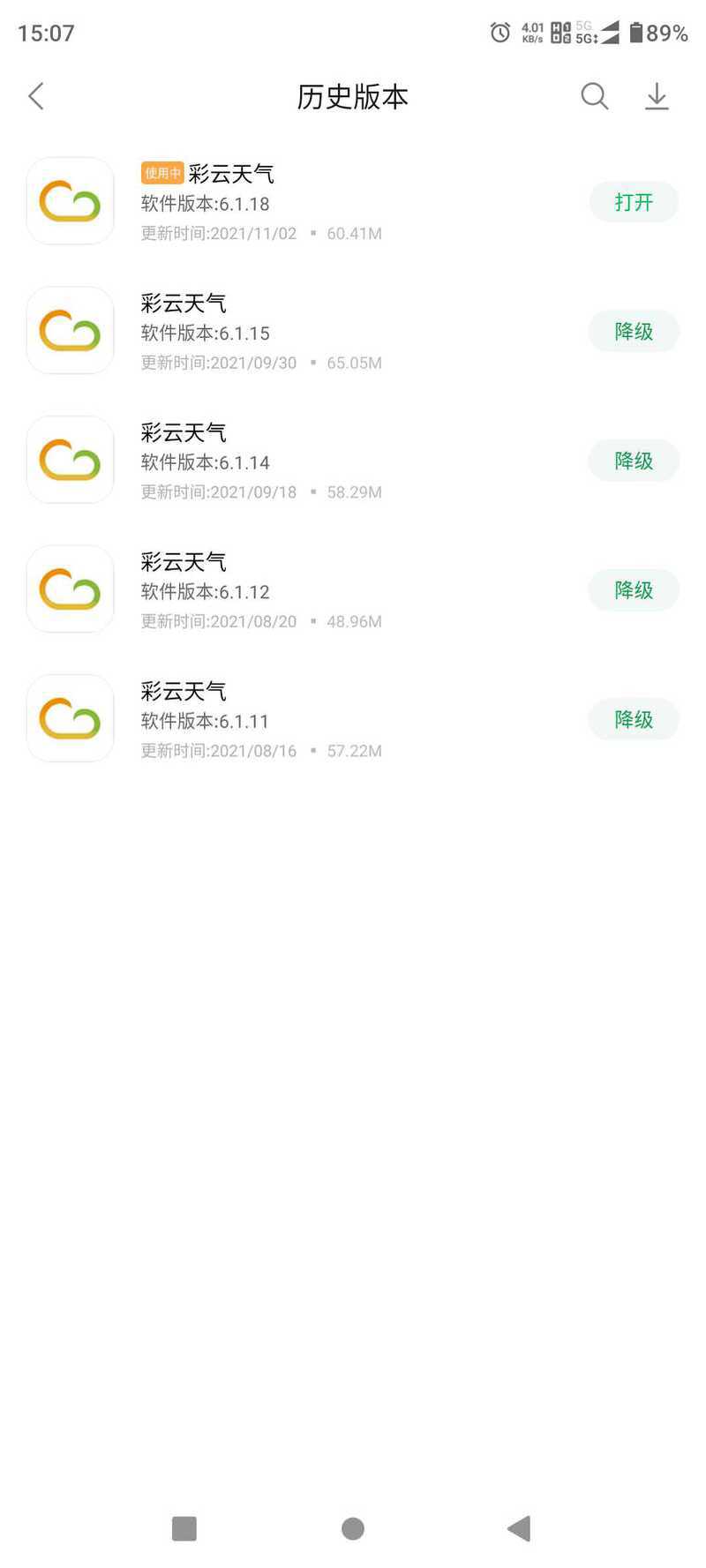This screenshot has width=706, height=1568.
Task: Open the downloads manager icon
Action: point(657,96)
